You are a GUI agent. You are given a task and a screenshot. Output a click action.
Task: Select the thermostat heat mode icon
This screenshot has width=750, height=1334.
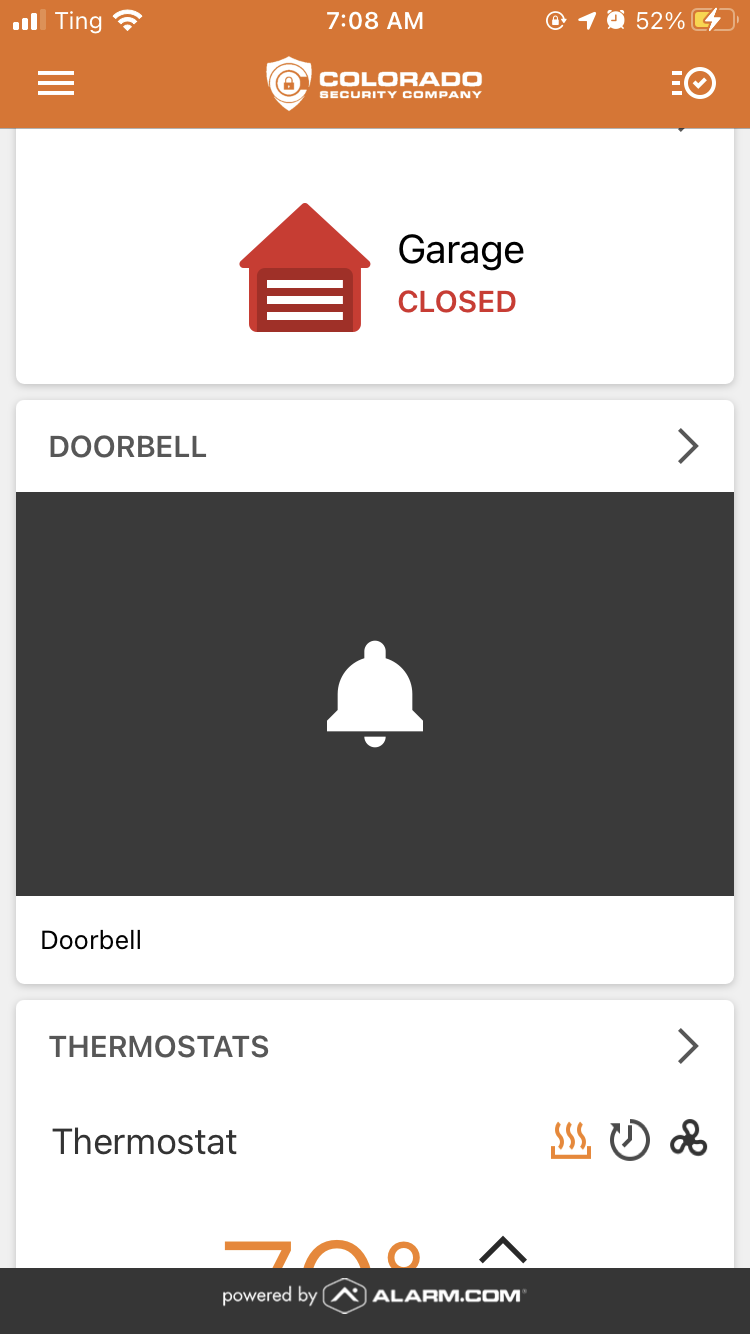[571, 1140]
